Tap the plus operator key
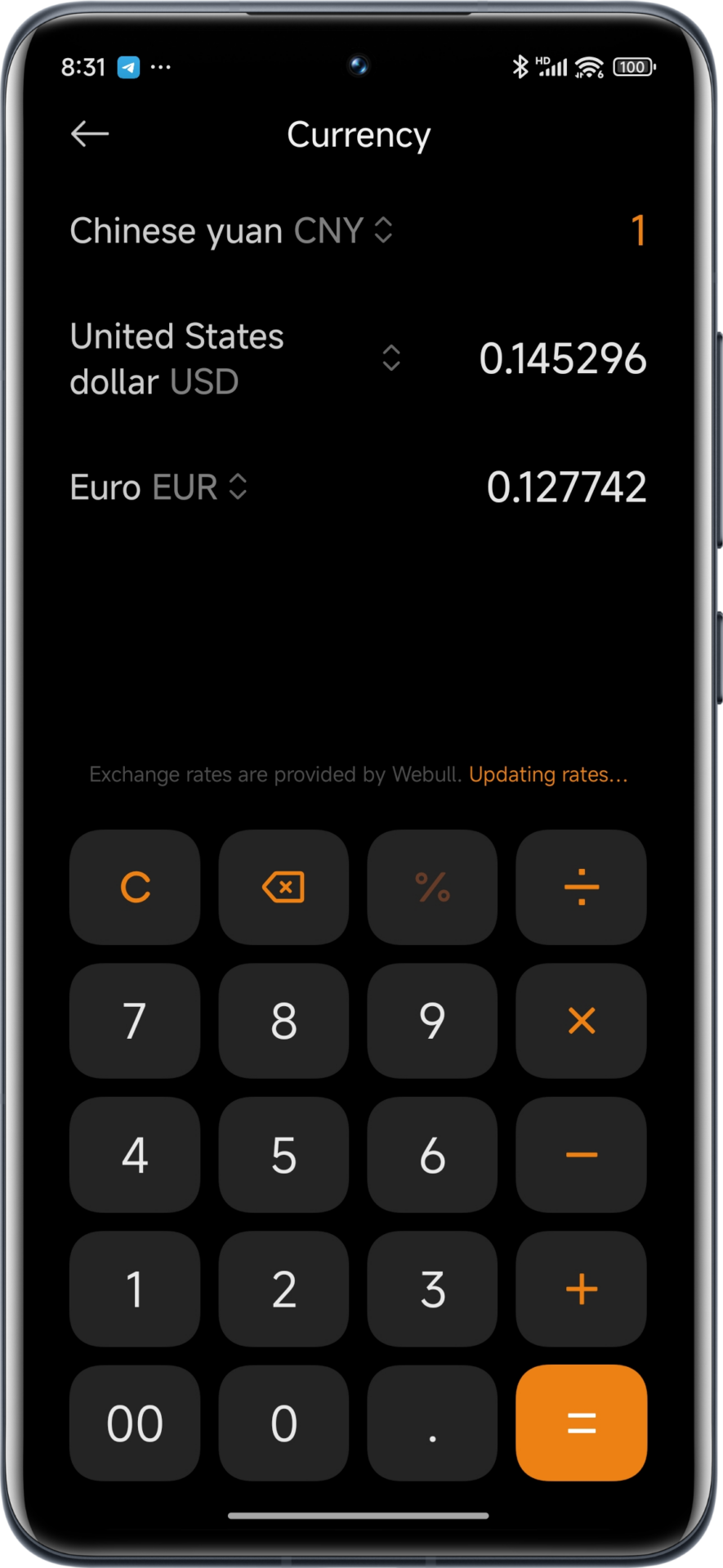This screenshot has width=723, height=1568. point(581,1289)
